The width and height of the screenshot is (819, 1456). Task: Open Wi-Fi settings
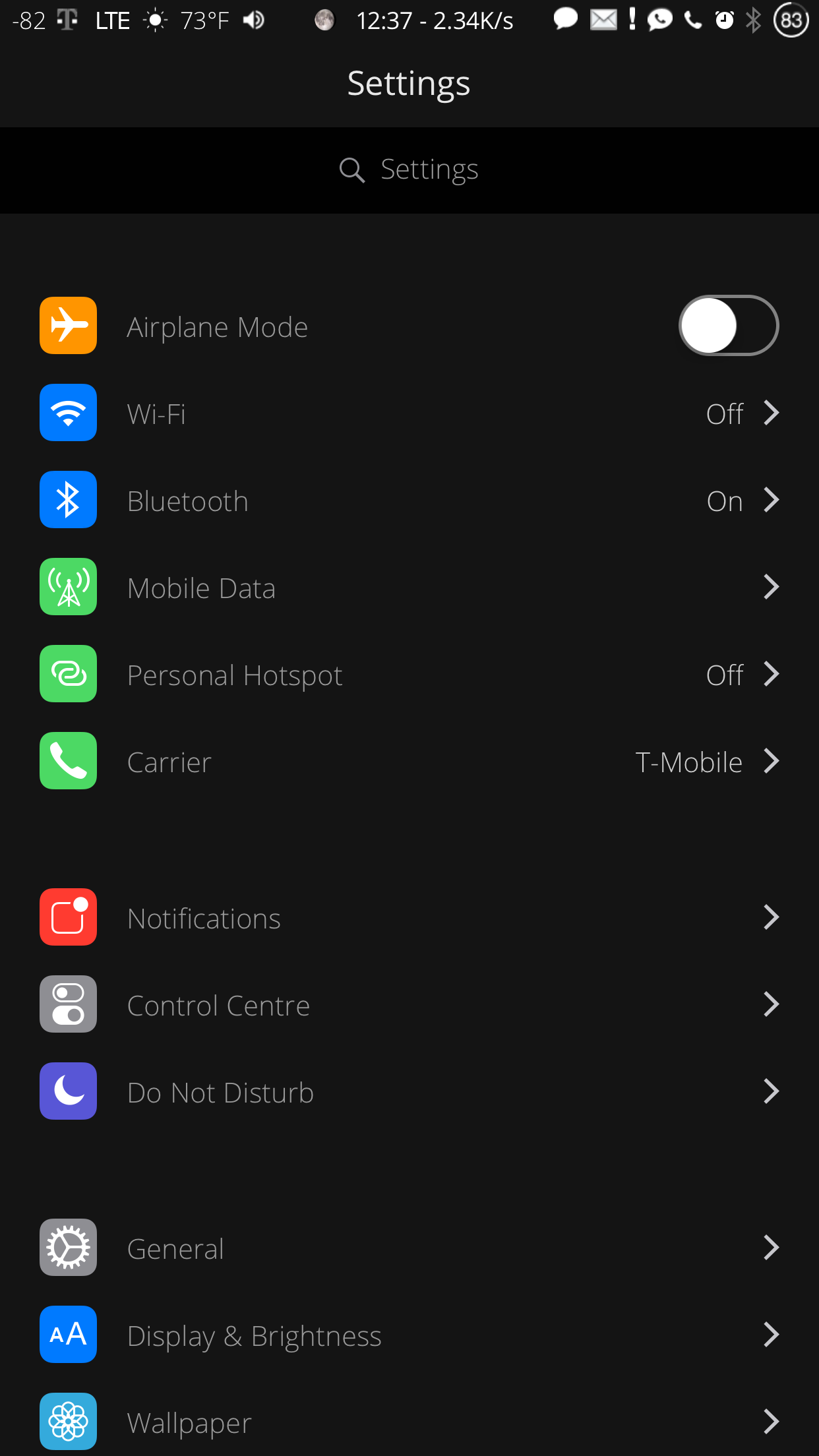409,413
